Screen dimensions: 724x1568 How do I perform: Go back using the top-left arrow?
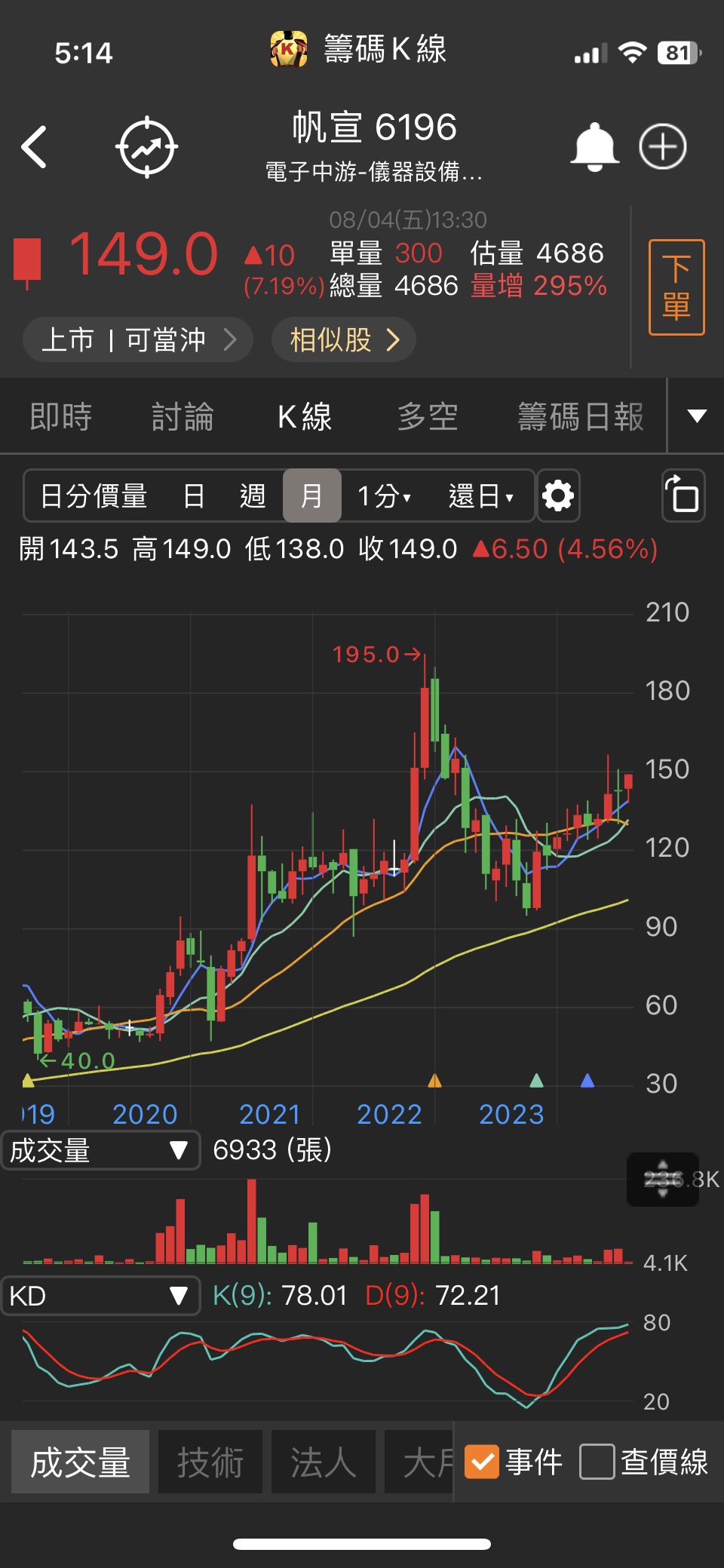click(35, 146)
